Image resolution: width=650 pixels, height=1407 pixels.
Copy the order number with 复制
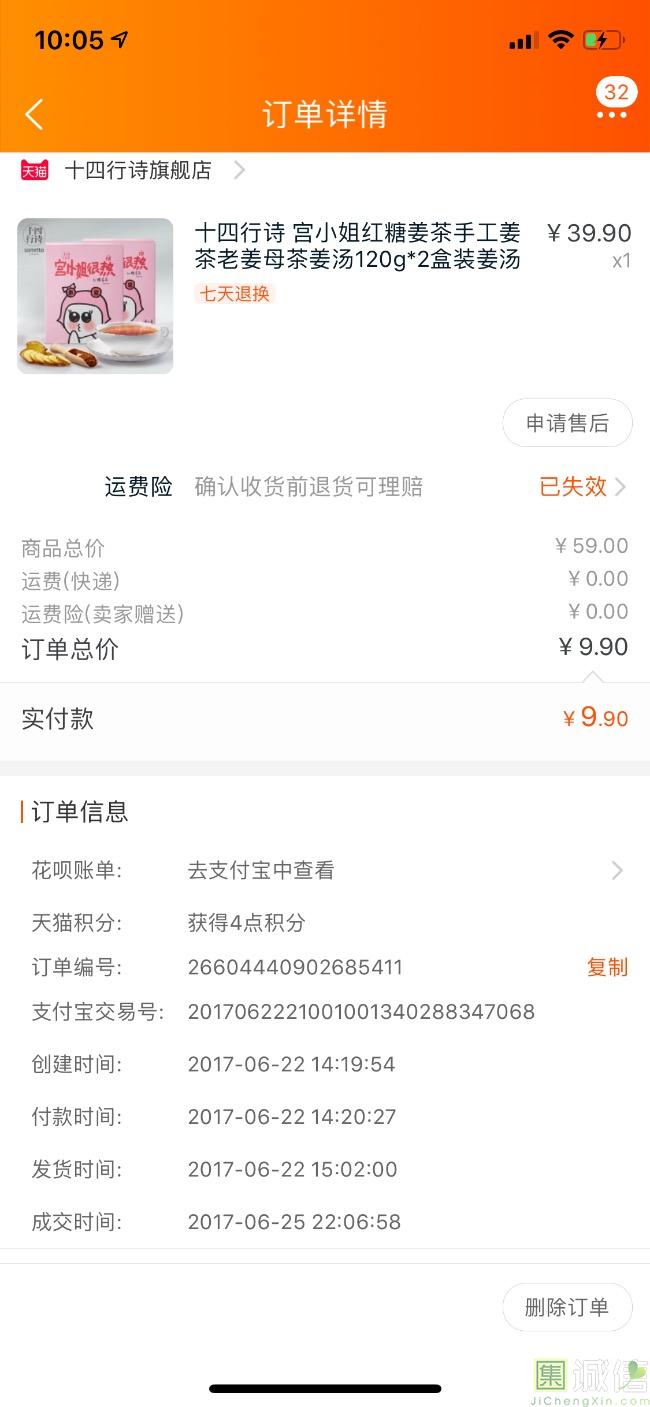(x=607, y=967)
